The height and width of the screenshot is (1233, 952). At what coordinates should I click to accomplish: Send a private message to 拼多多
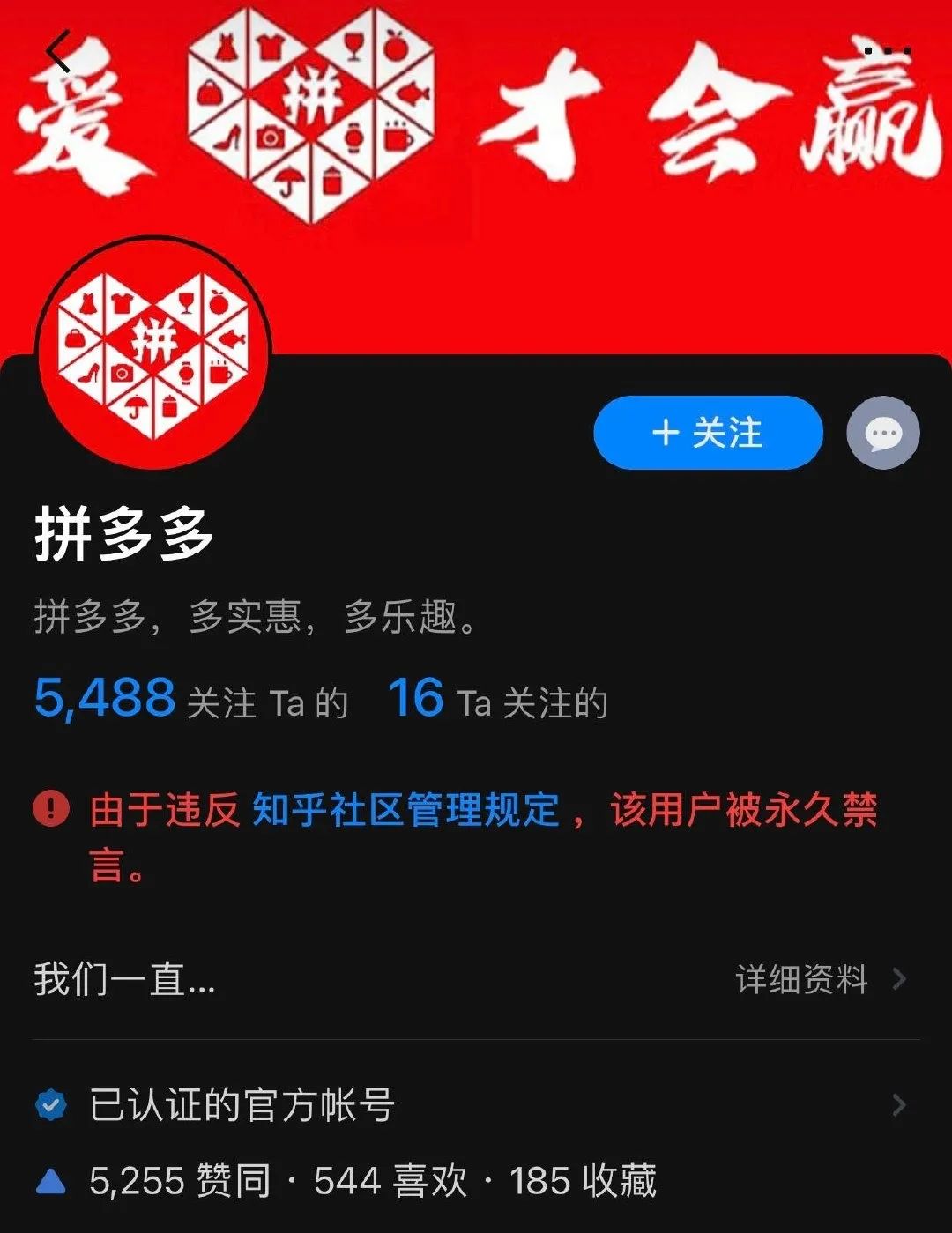pos(882,433)
